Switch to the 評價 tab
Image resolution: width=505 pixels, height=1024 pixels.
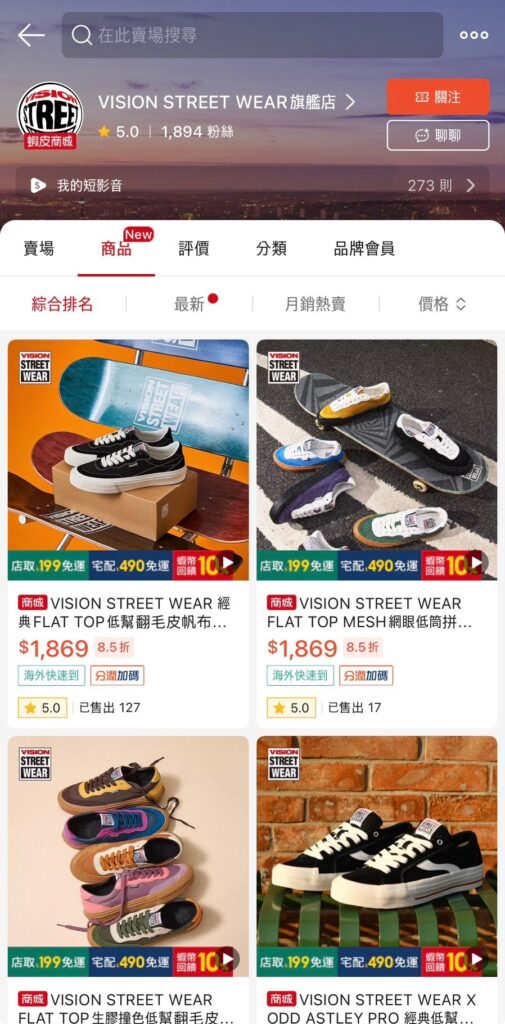pos(193,248)
